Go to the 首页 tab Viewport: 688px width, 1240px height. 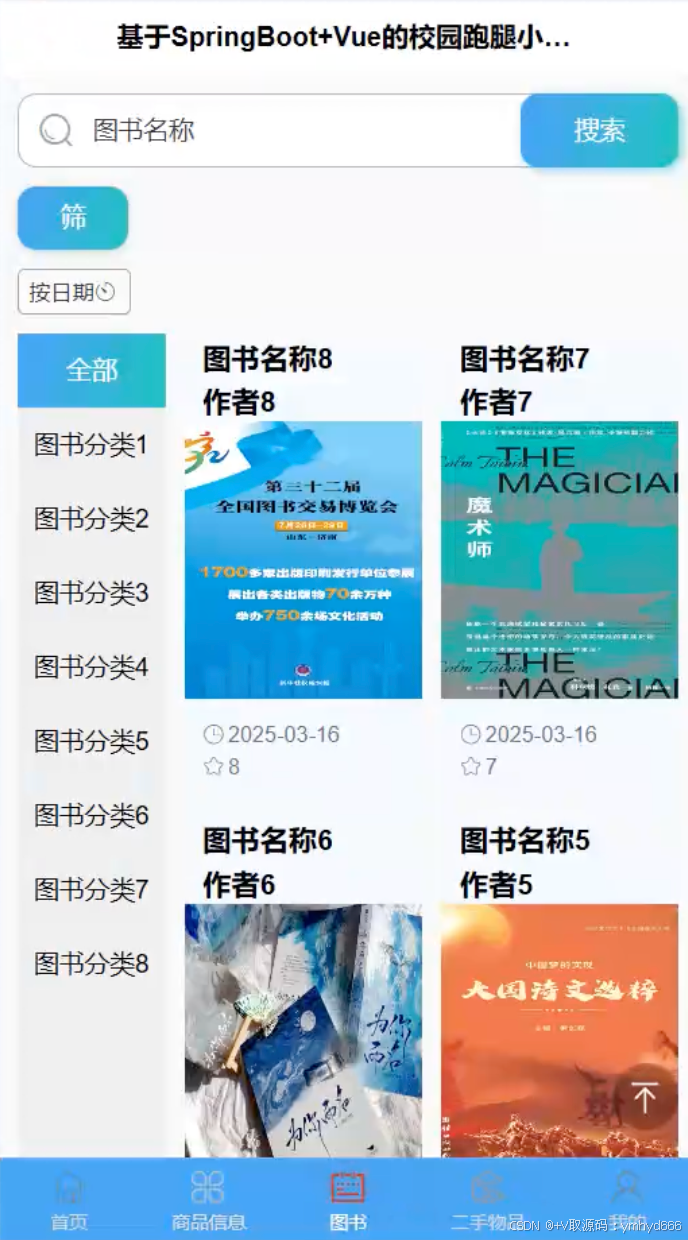click(69, 1200)
